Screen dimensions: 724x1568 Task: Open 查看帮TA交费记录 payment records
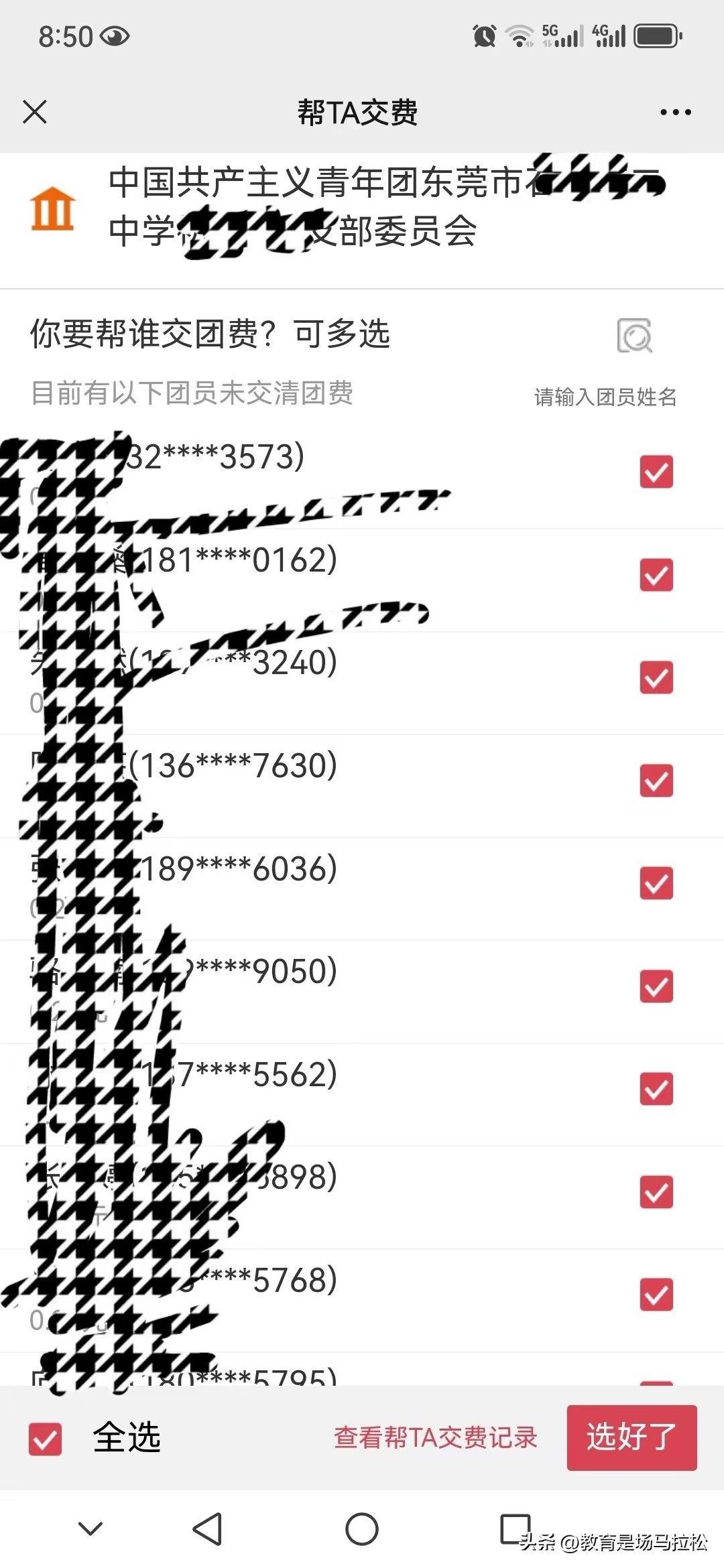coord(436,1437)
